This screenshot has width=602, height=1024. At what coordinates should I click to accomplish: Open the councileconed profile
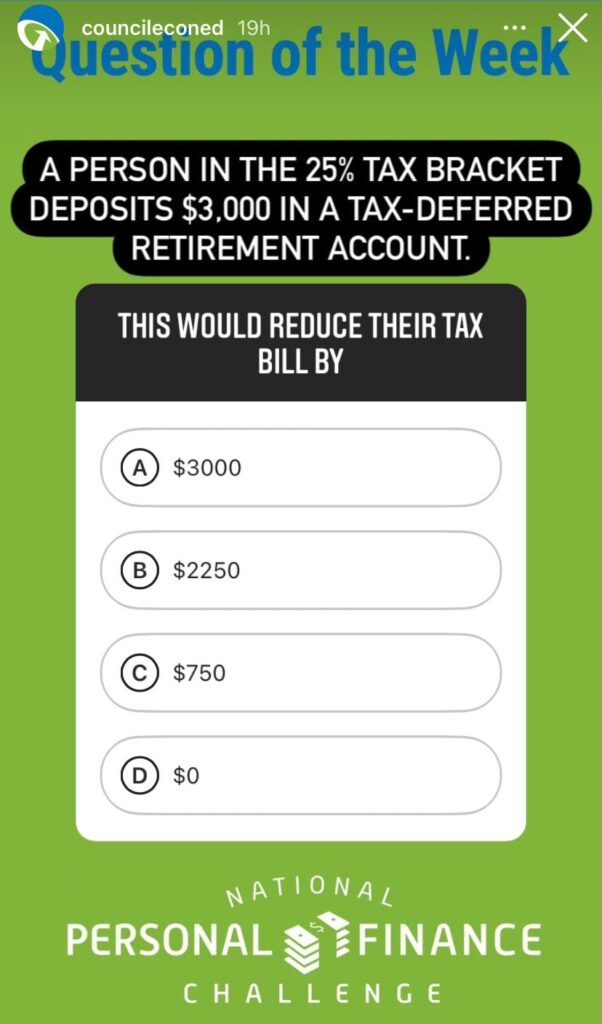pos(153,28)
